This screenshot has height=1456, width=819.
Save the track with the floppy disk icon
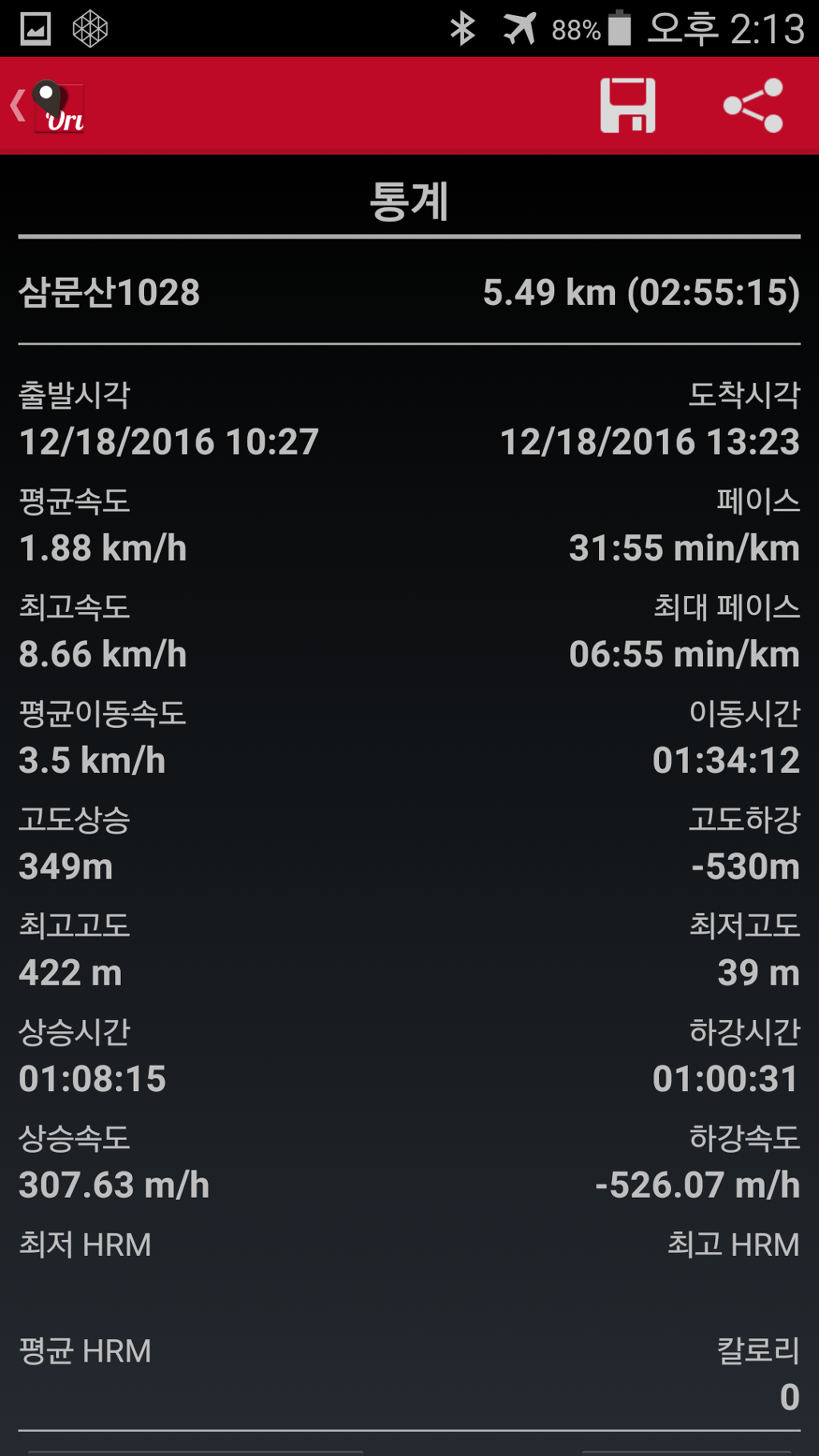coord(628,106)
